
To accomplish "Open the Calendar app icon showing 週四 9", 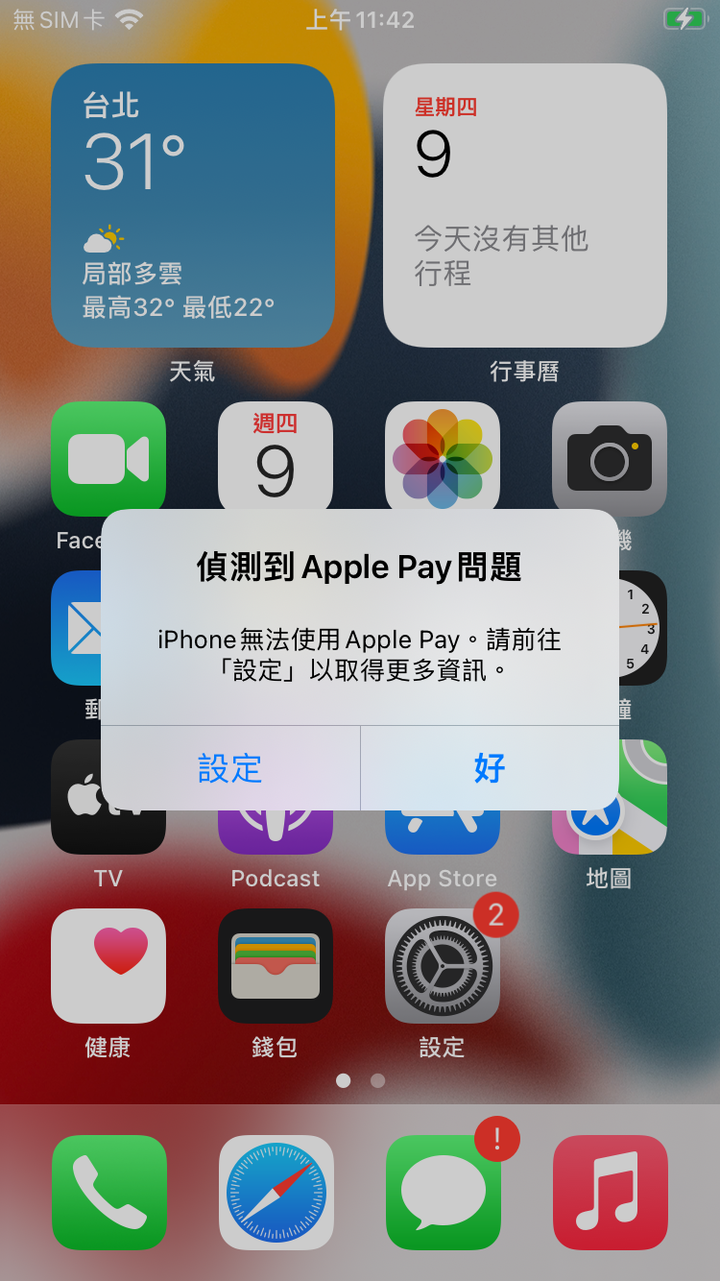I will 275,456.
